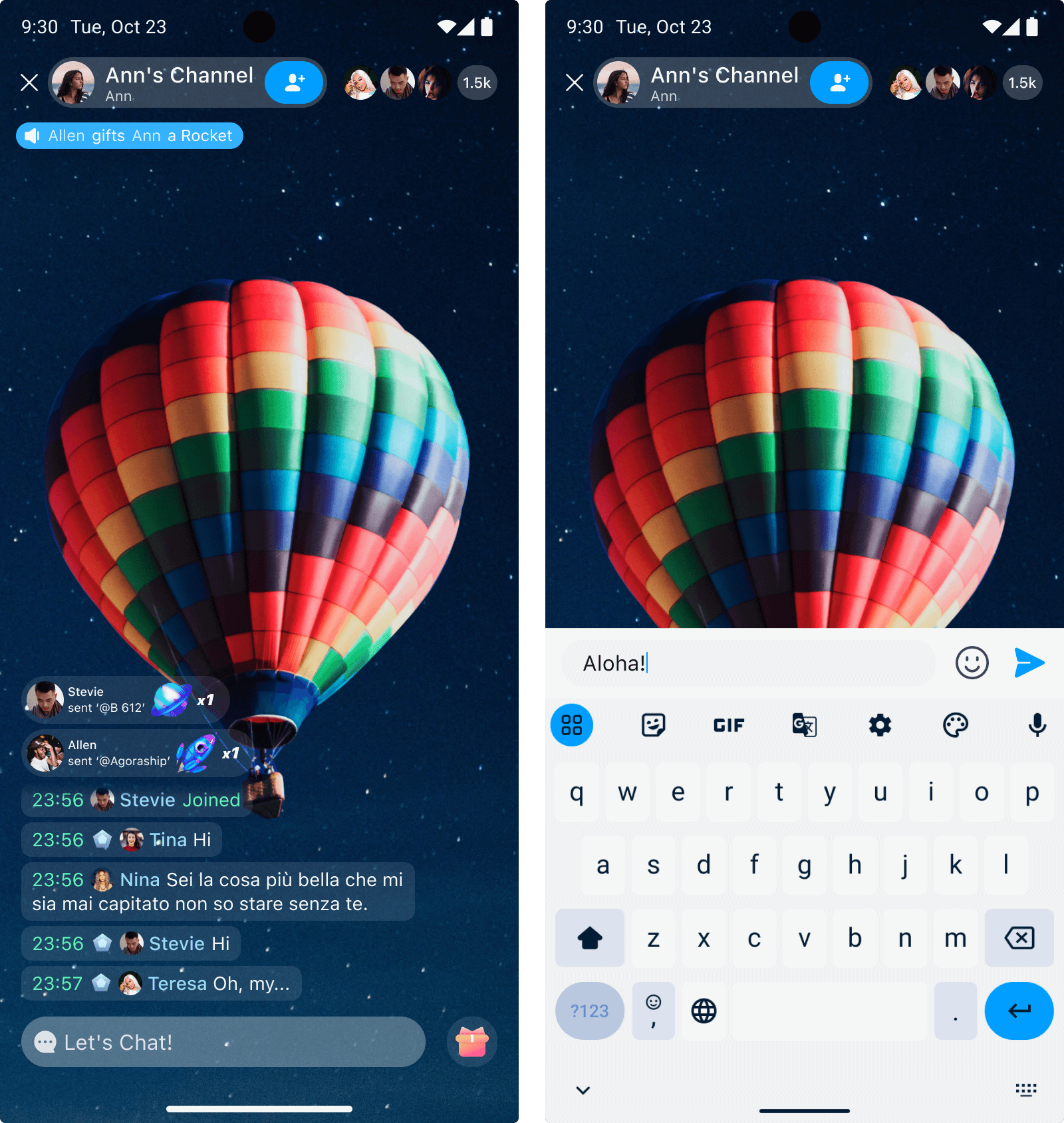Open keyboard settings gear
Screen dimensions: 1064x1123
(880, 725)
